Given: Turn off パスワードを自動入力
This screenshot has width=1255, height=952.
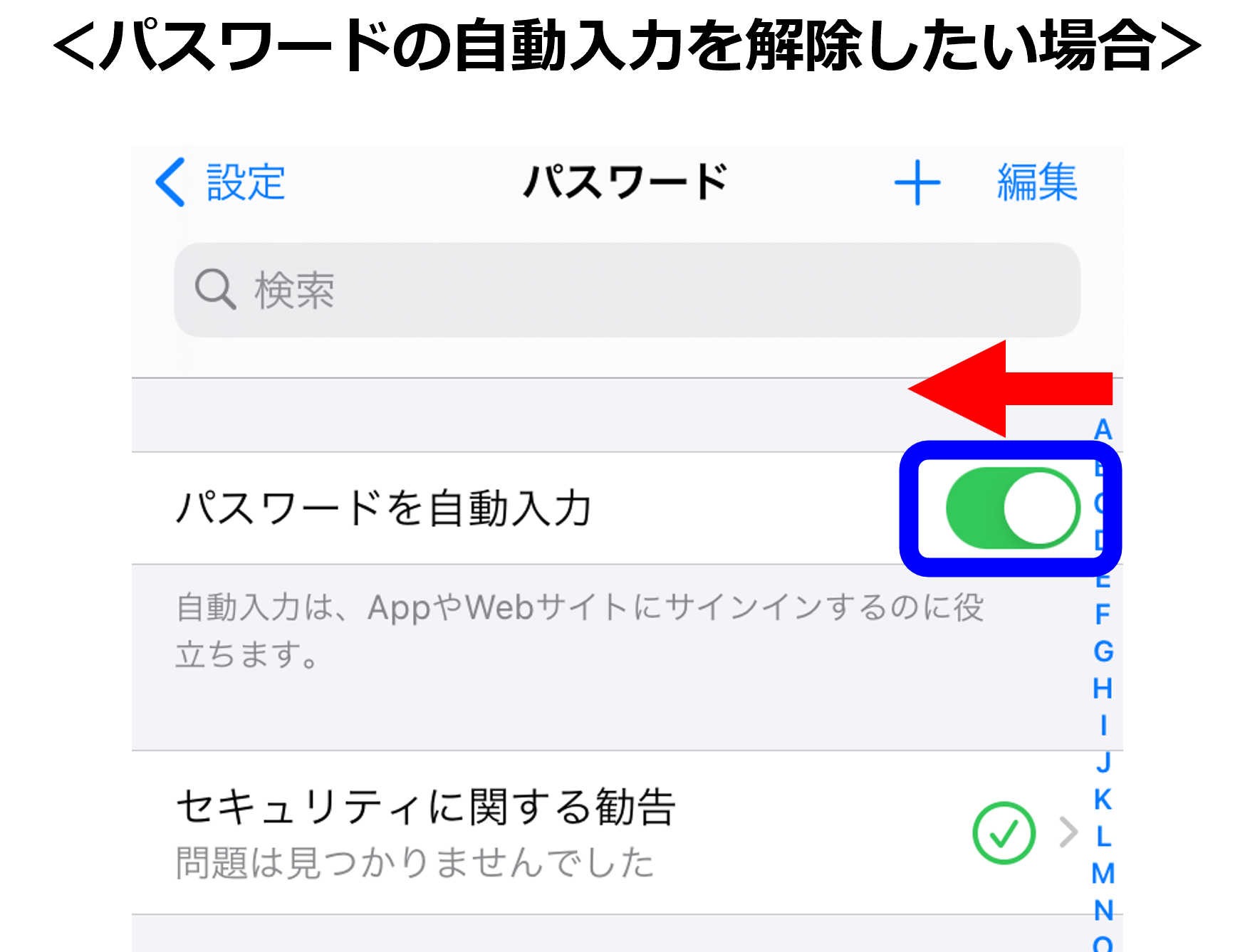Looking at the screenshot, I should click(1012, 508).
